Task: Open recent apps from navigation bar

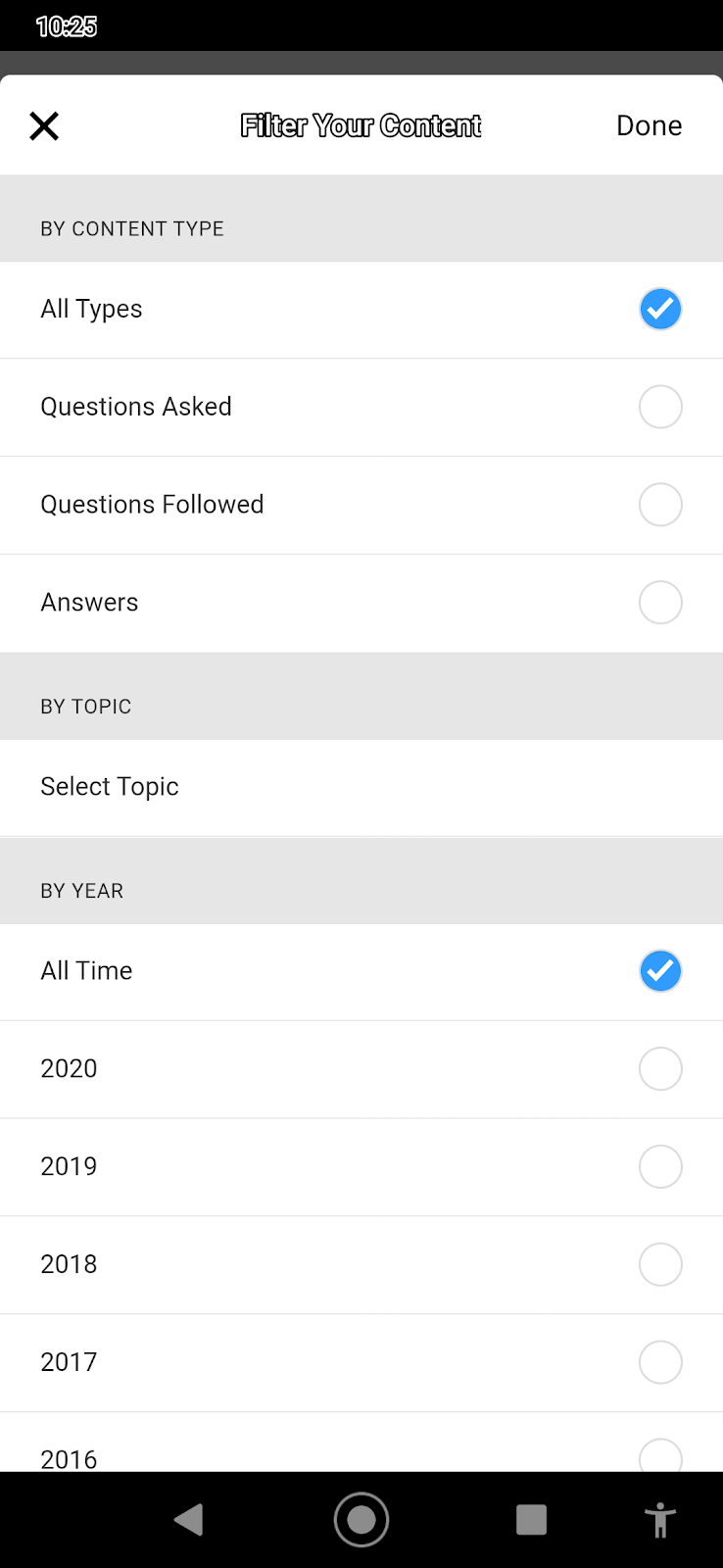Action: pyautogui.click(x=531, y=1520)
